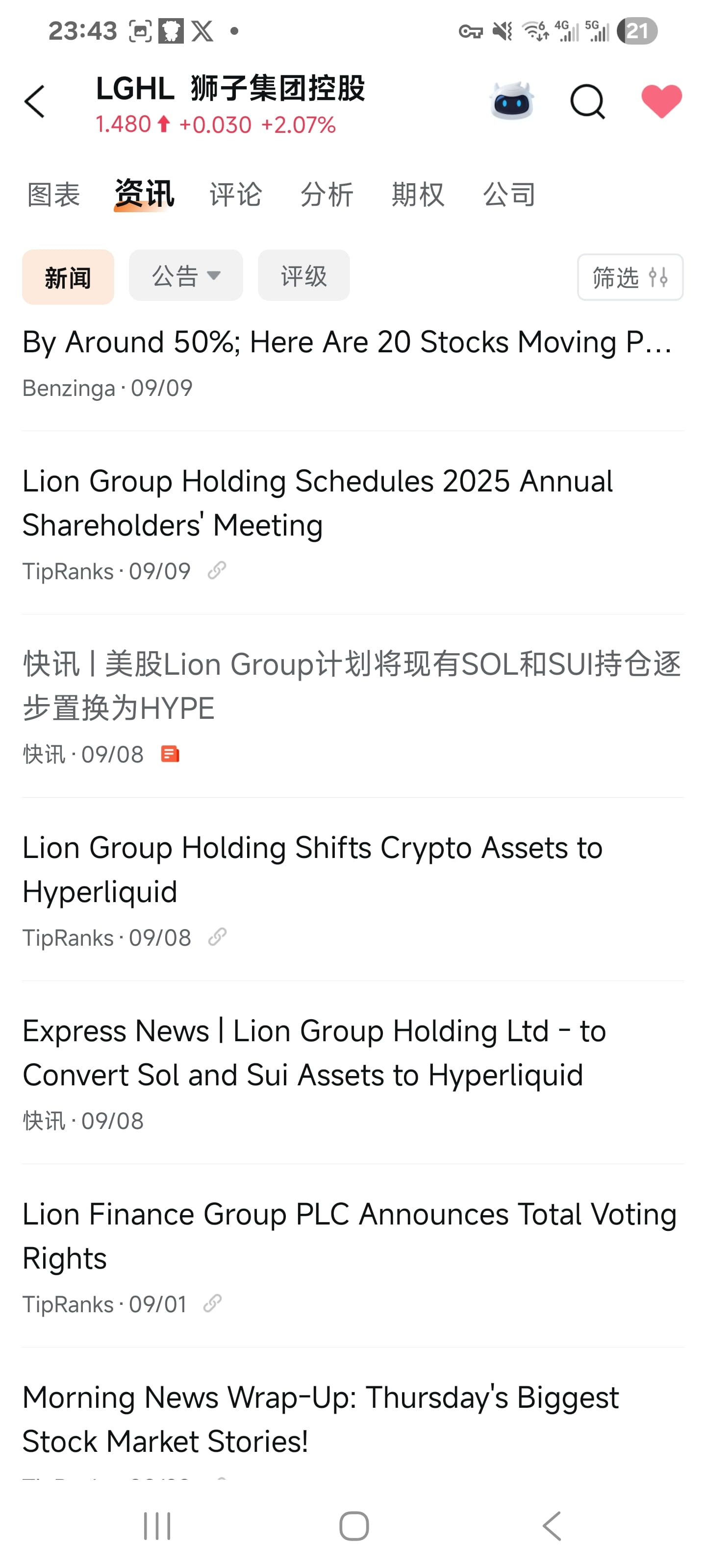
Task: Open the Total Voting Rights announcement
Action: click(x=349, y=1236)
